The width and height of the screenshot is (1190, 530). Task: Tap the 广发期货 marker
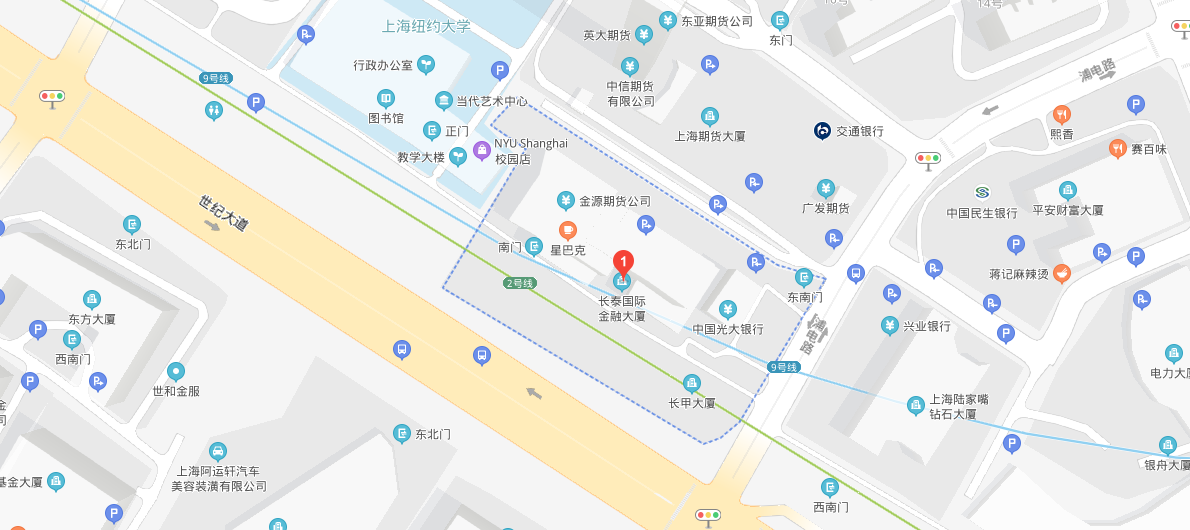tap(825, 188)
